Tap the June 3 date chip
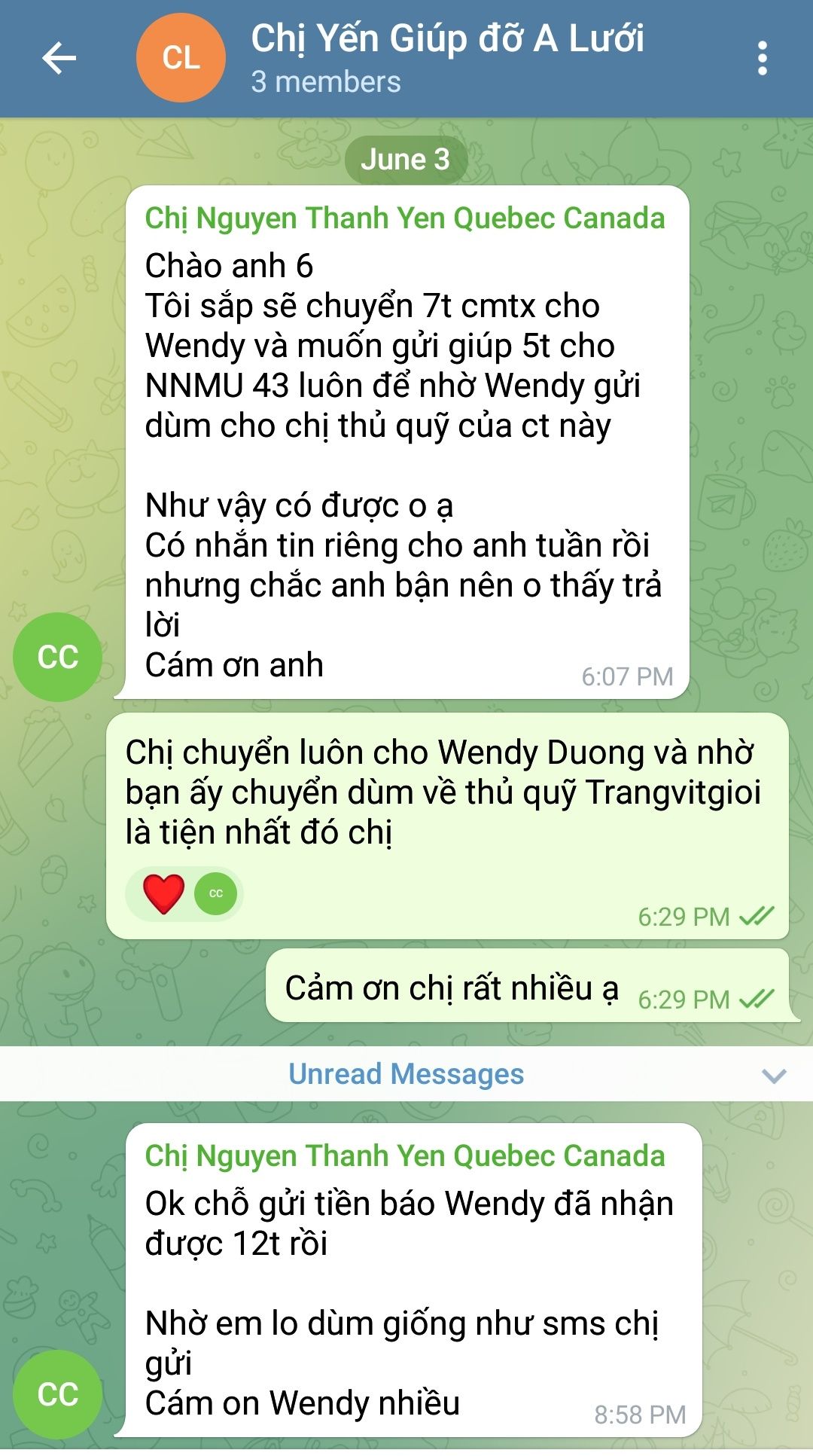The height and width of the screenshot is (1456, 813). 406,160
